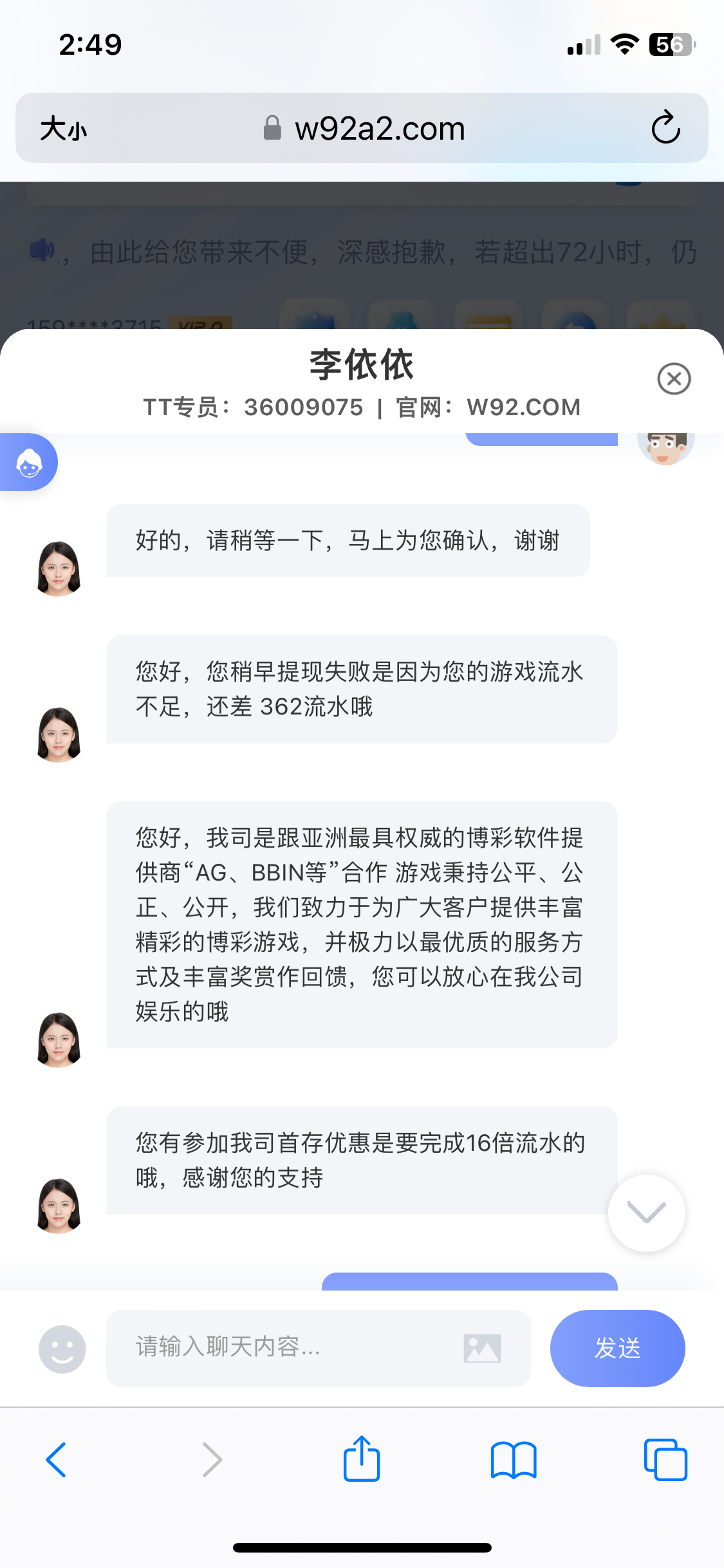Jump to the latest chat message
Screen dimensions: 724x1568
[646, 1213]
